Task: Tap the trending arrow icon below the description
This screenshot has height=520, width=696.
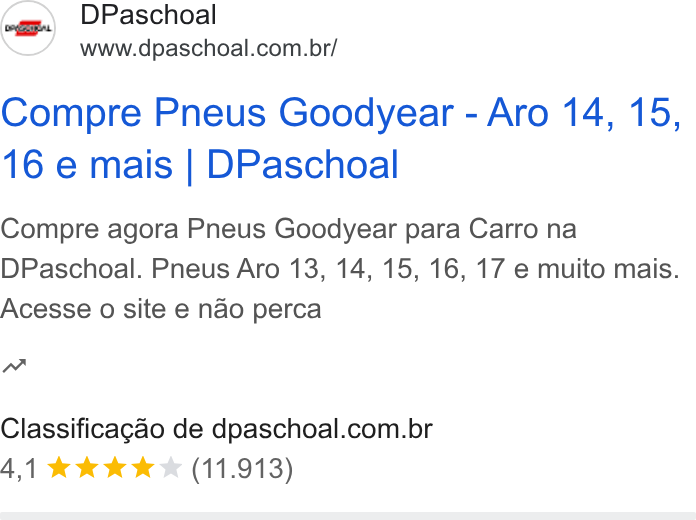Action: click(14, 366)
